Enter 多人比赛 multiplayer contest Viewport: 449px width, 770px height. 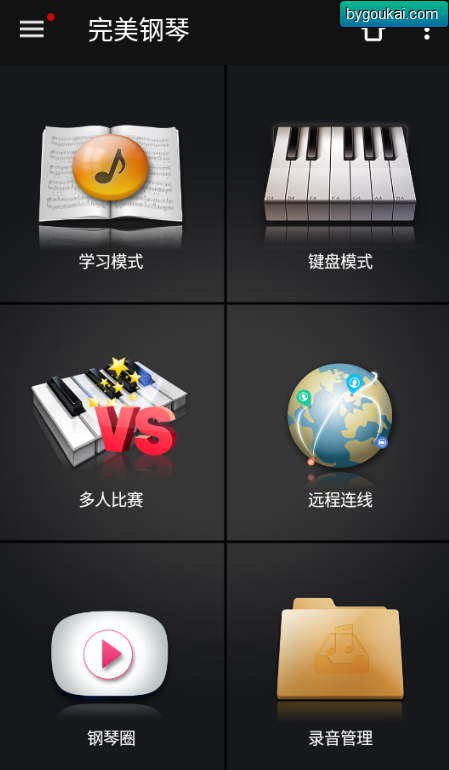(x=112, y=422)
